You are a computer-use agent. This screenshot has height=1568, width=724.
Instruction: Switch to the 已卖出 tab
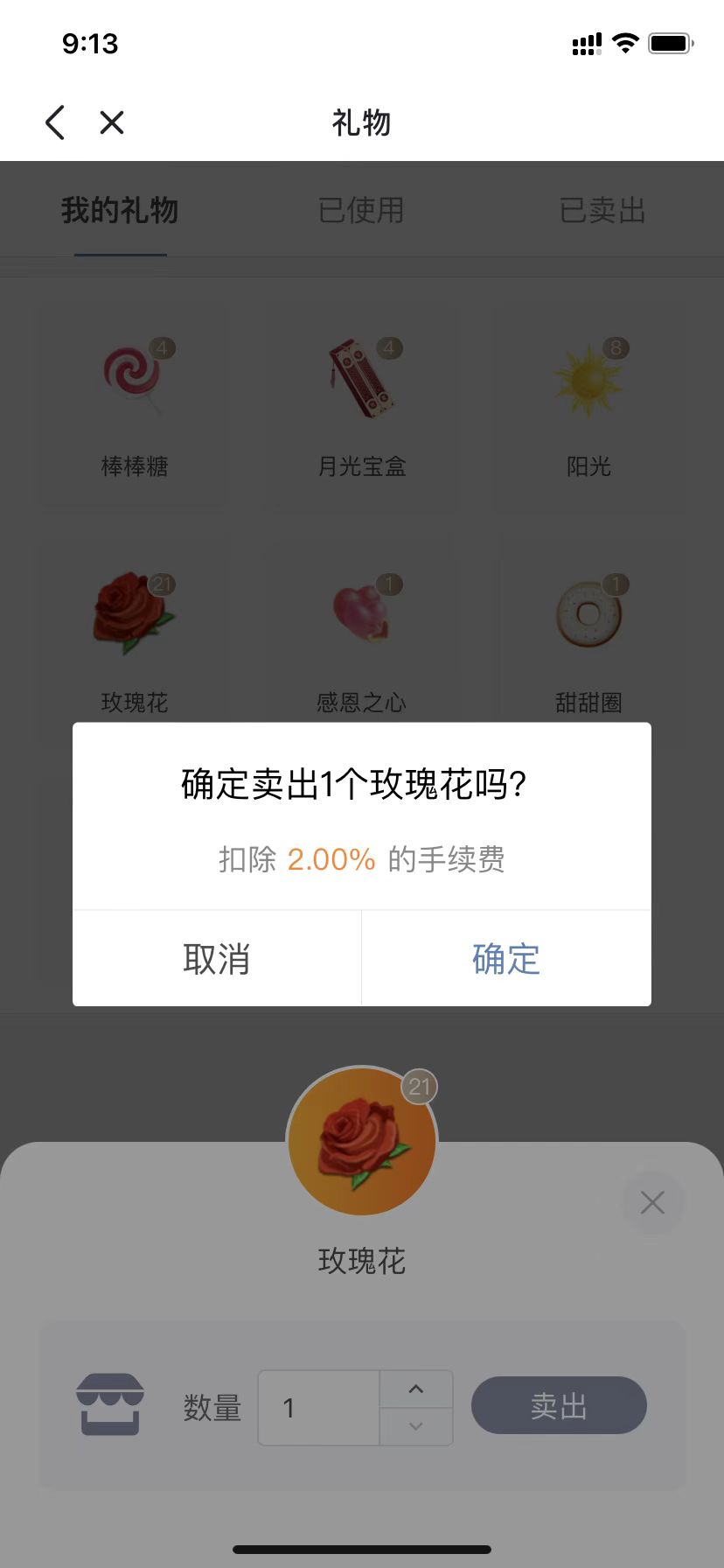[x=602, y=210]
